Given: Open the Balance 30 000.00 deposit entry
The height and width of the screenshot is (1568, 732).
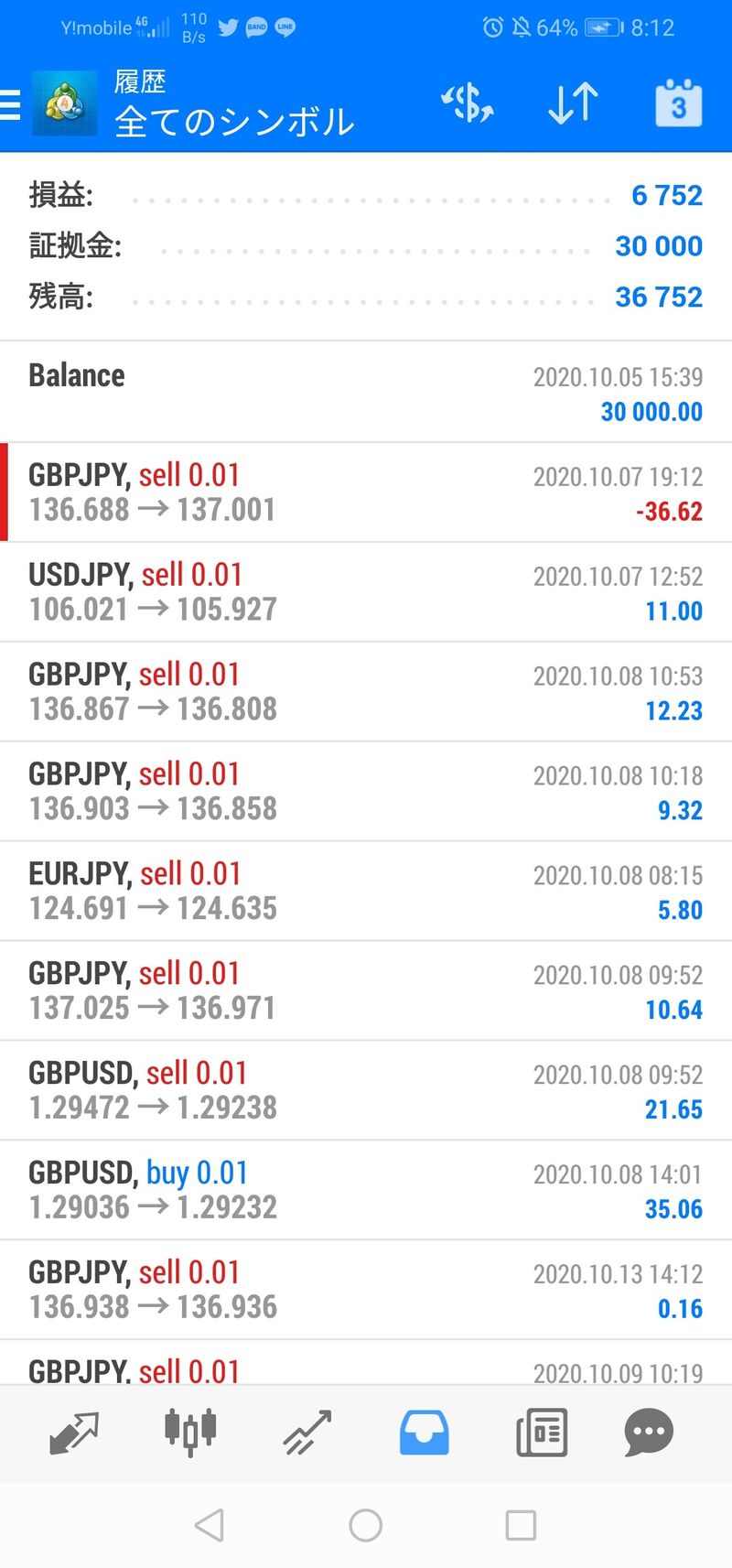Looking at the screenshot, I should coord(366,393).
